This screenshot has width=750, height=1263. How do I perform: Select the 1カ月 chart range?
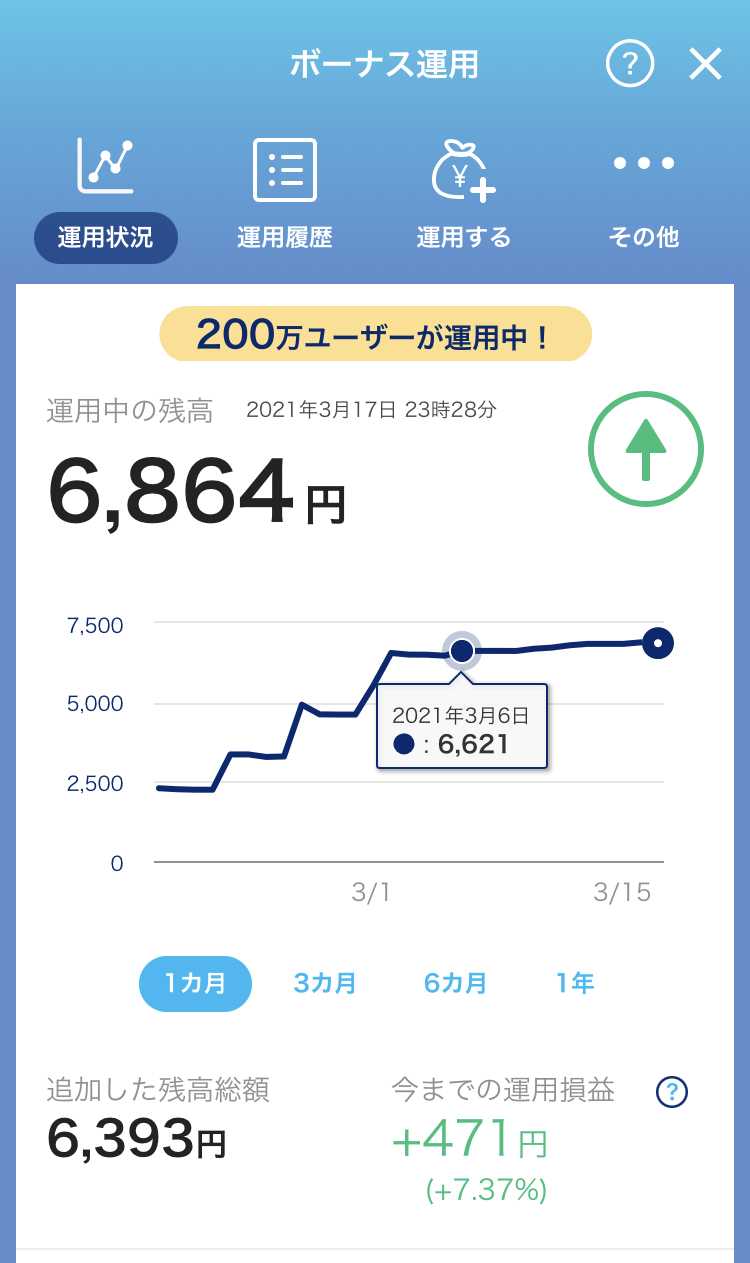(x=195, y=983)
